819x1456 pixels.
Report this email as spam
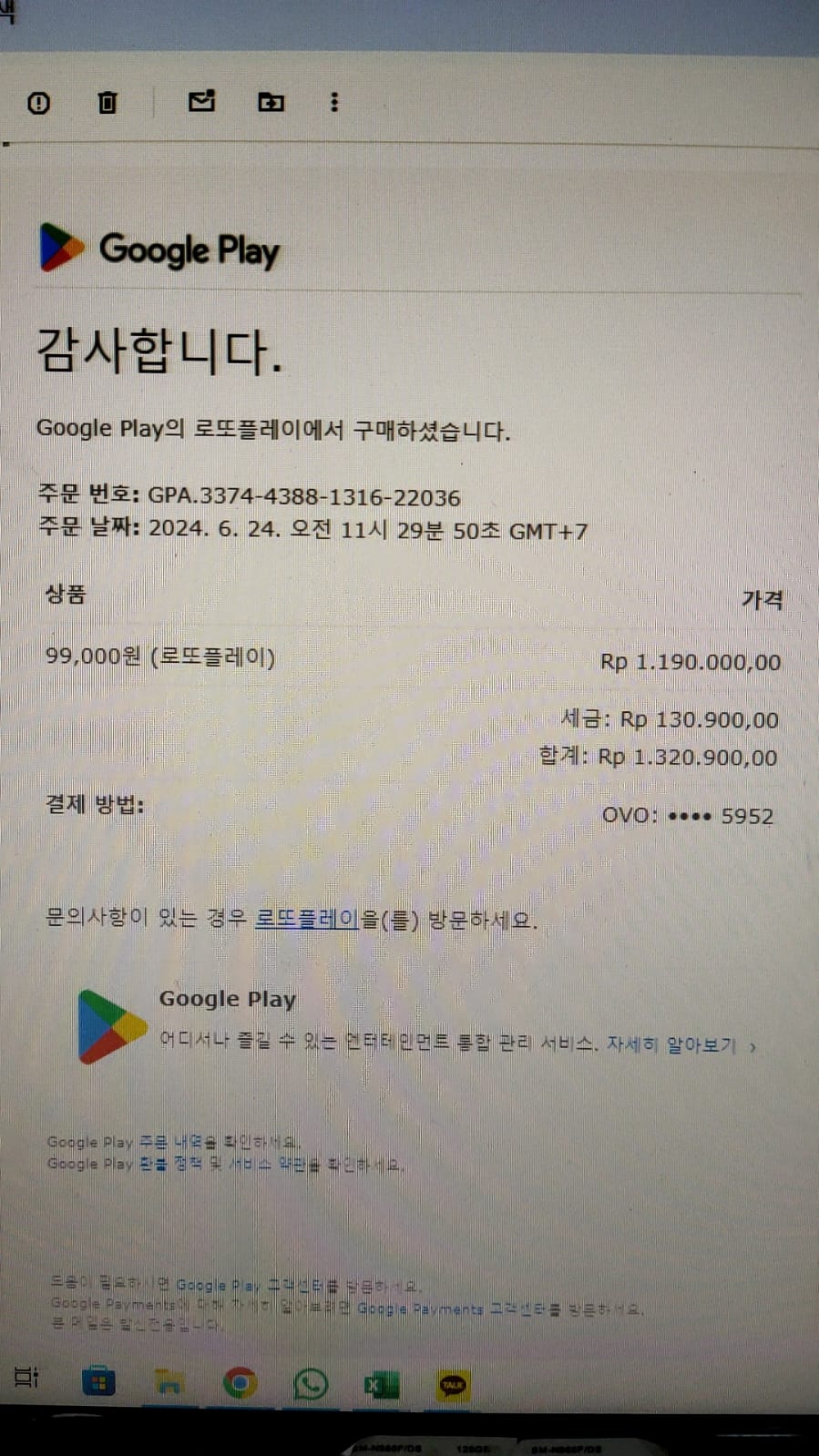(38, 103)
